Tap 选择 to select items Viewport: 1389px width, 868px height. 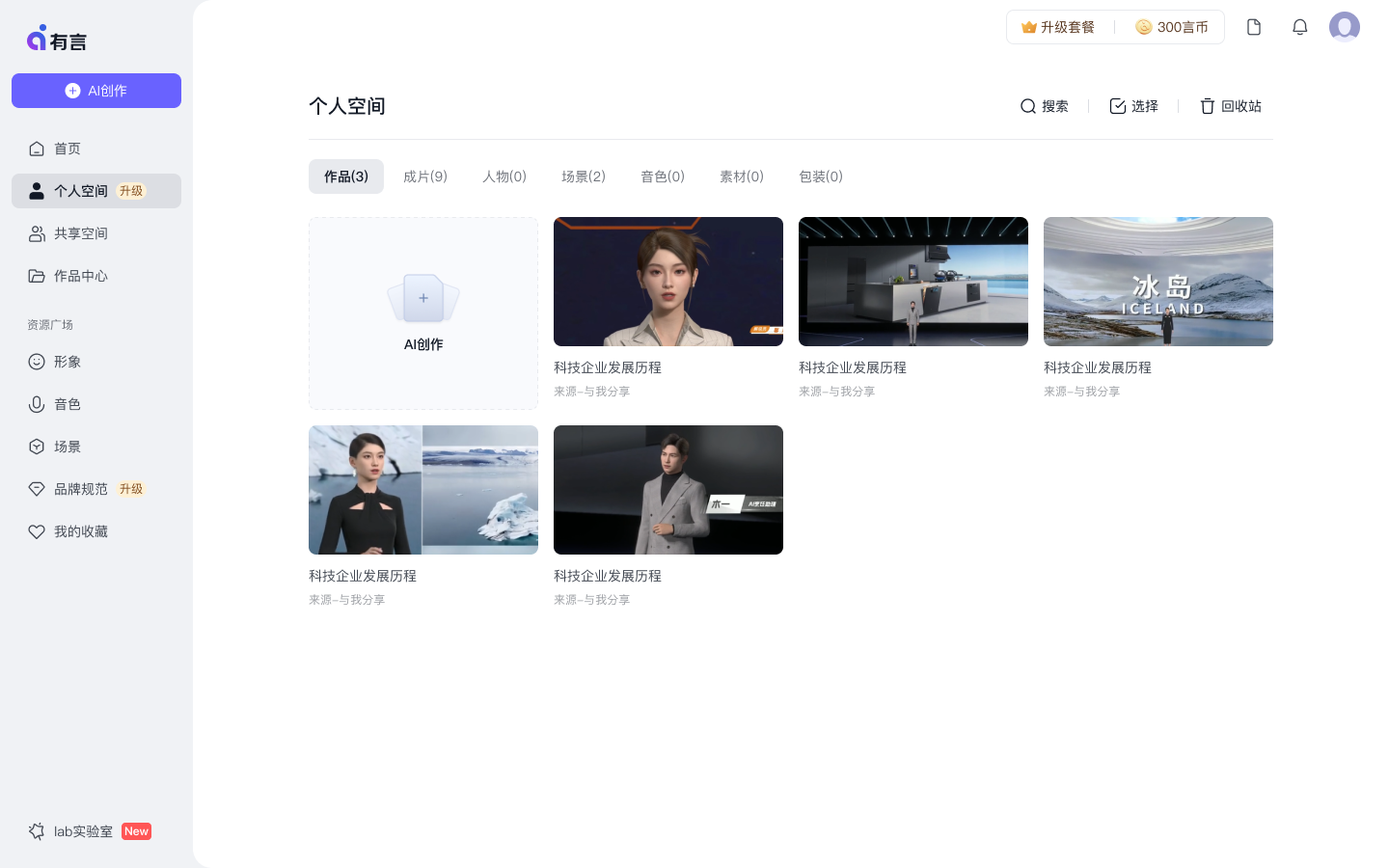click(1134, 106)
